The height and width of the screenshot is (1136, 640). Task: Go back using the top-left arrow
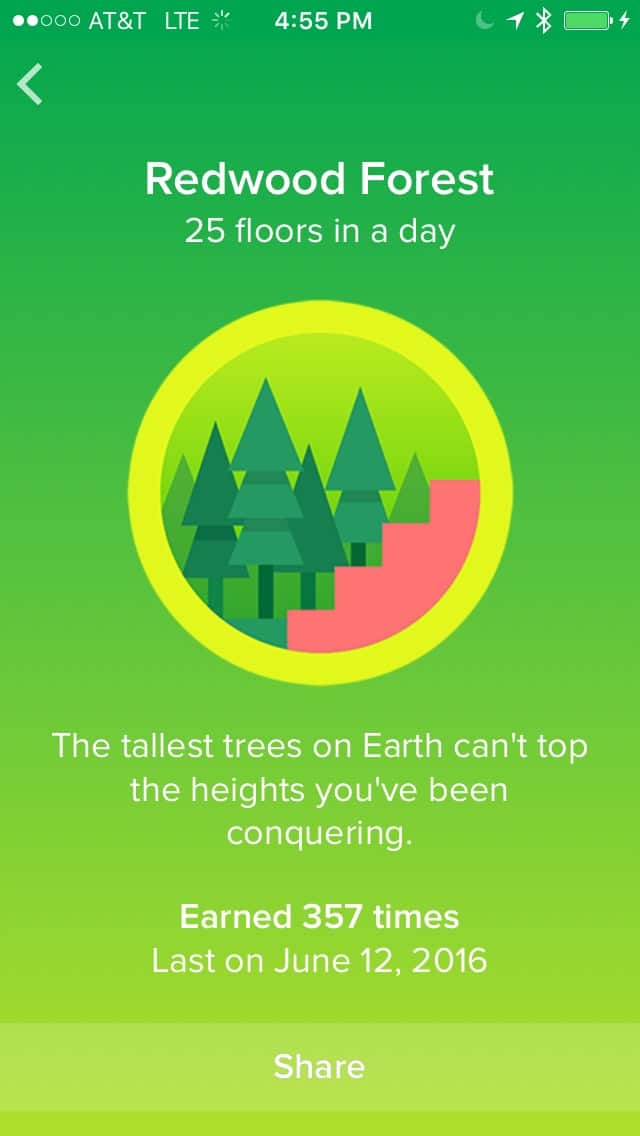tap(30, 85)
